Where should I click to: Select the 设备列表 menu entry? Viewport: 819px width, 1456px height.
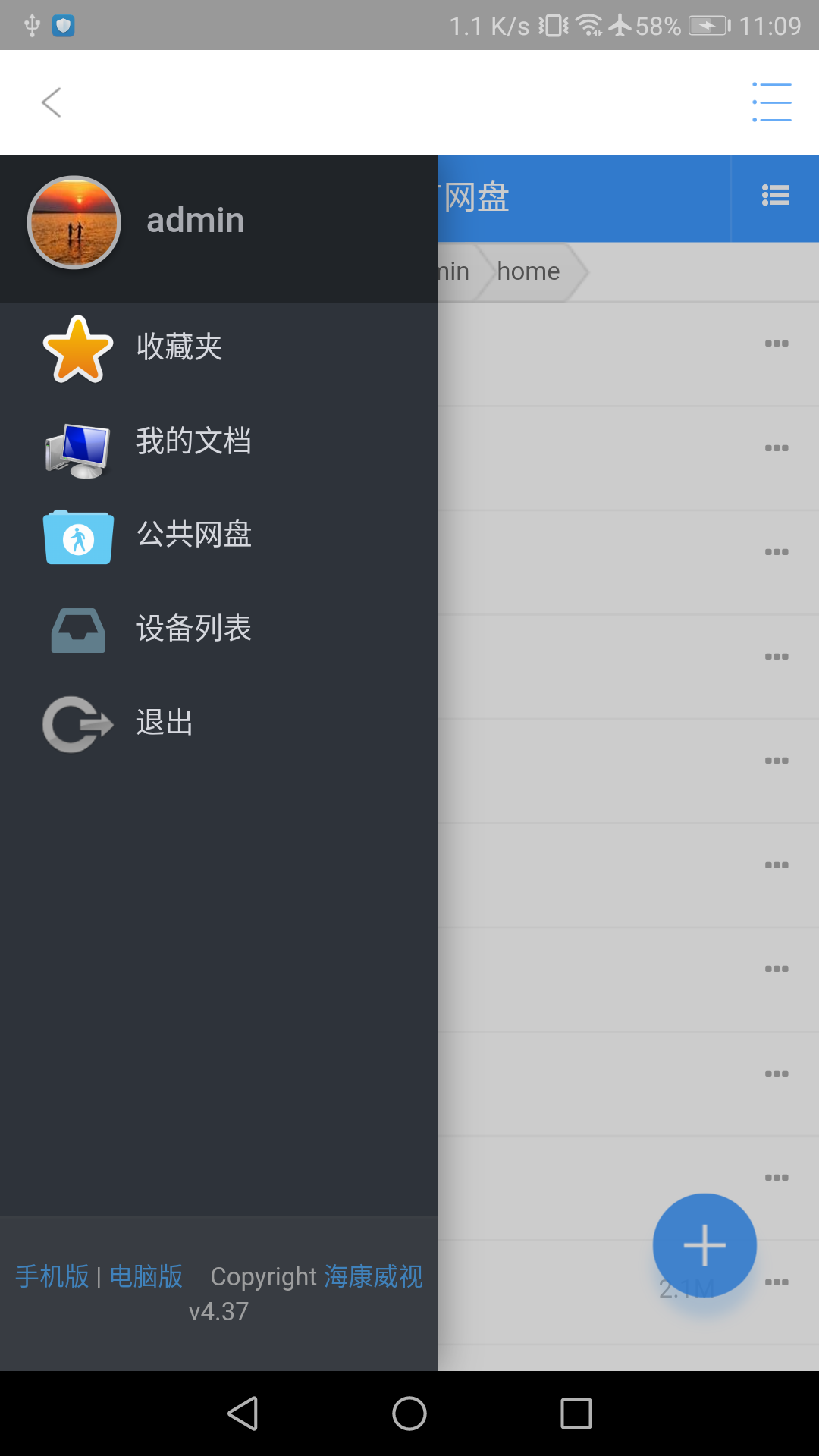(x=195, y=629)
